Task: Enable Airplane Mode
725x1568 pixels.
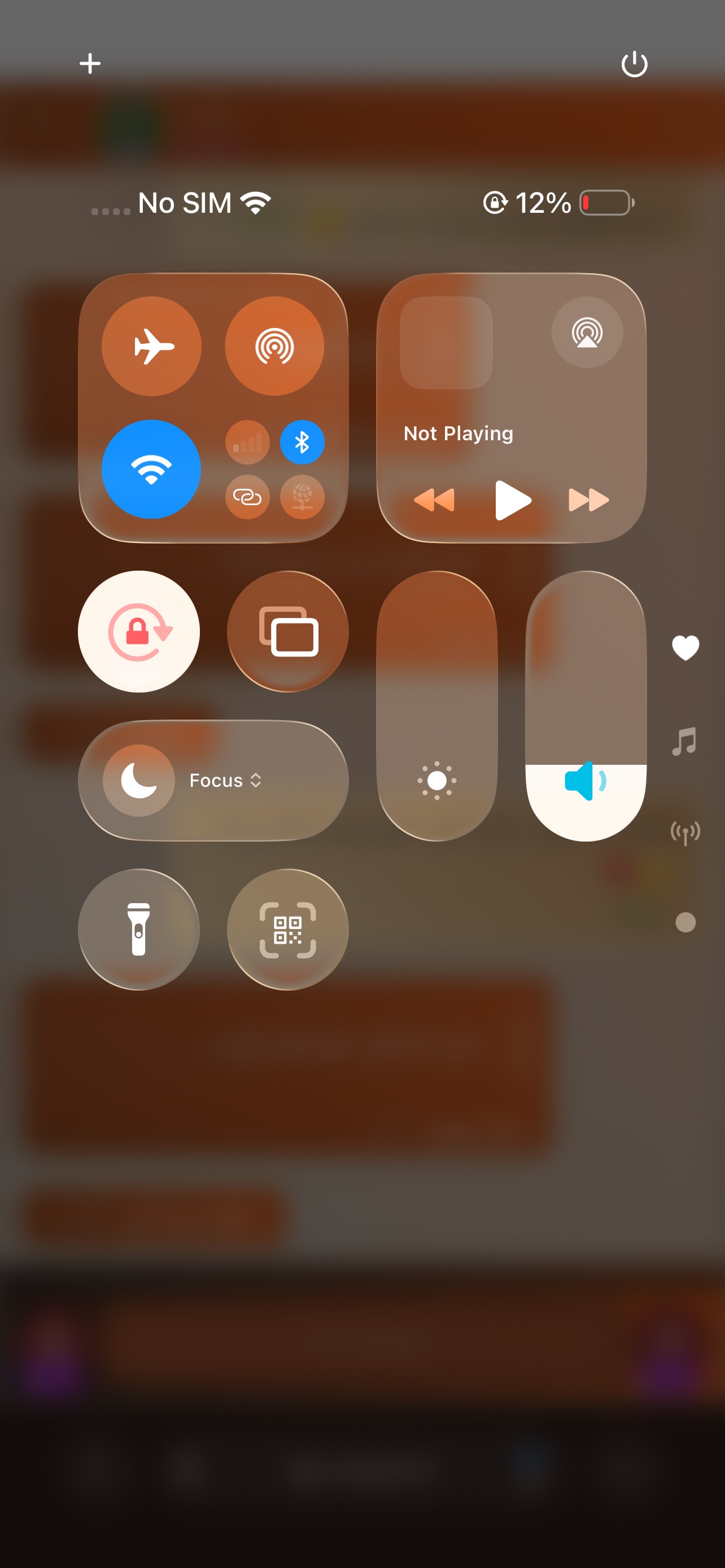Action: pyautogui.click(x=151, y=346)
